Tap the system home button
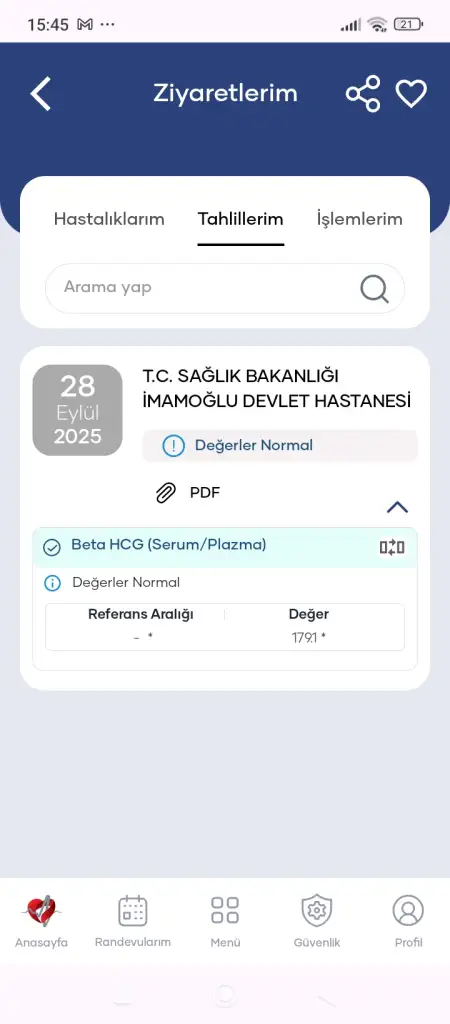This screenshot has width=450, height=1024. (x=225, y=995)
